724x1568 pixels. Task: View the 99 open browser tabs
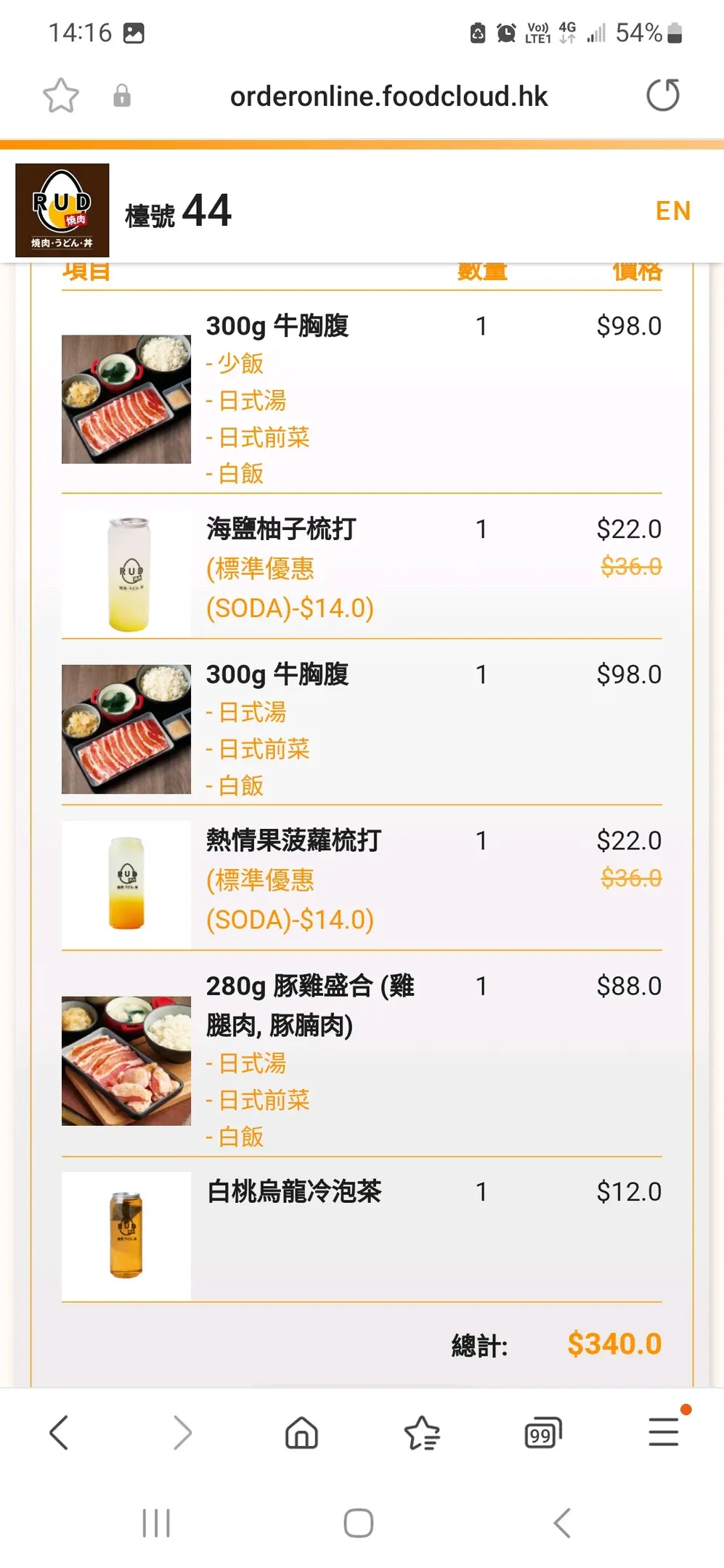click(x=542, y=1432)
